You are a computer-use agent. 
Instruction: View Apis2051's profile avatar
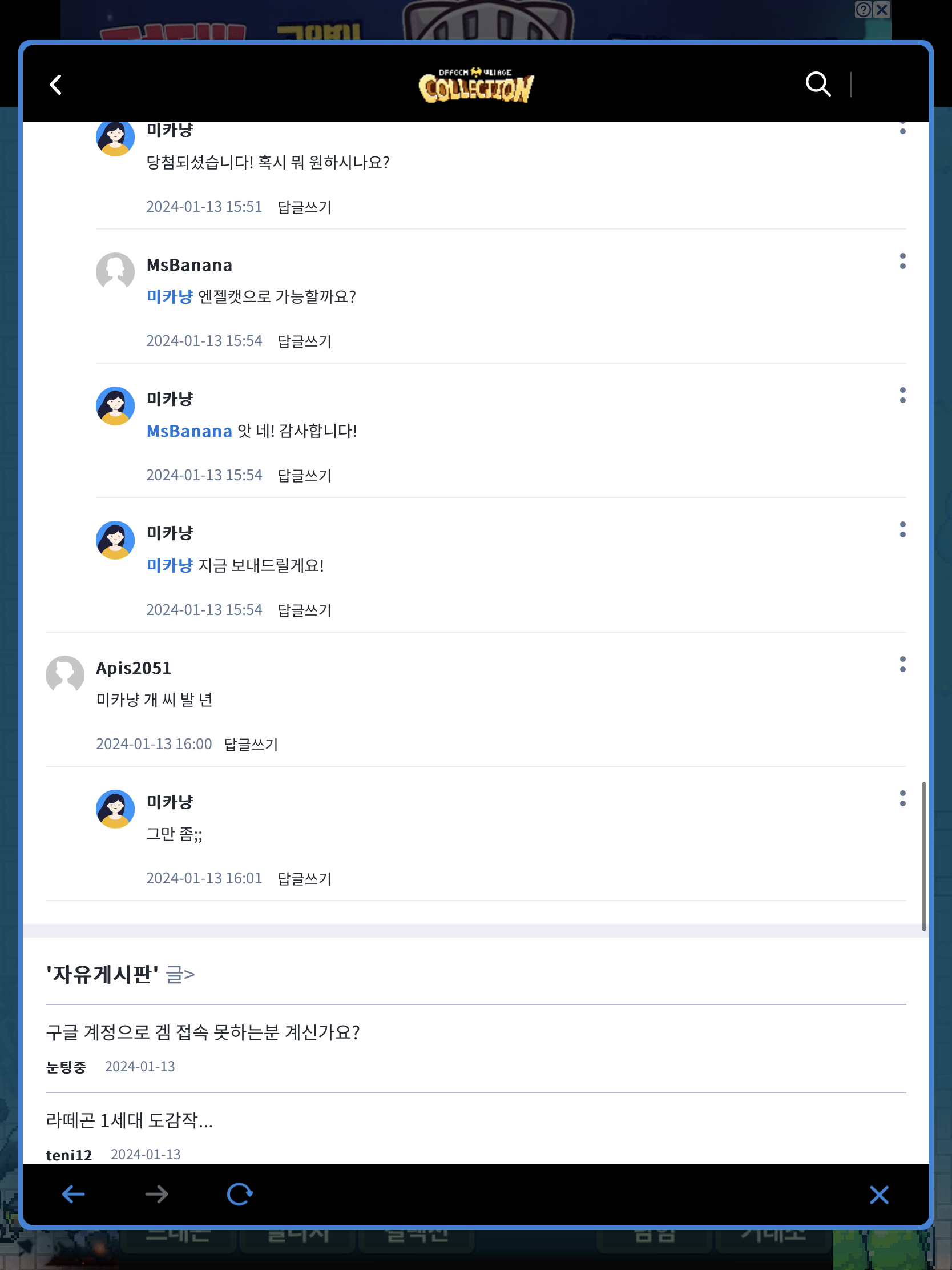pos(65,674)
